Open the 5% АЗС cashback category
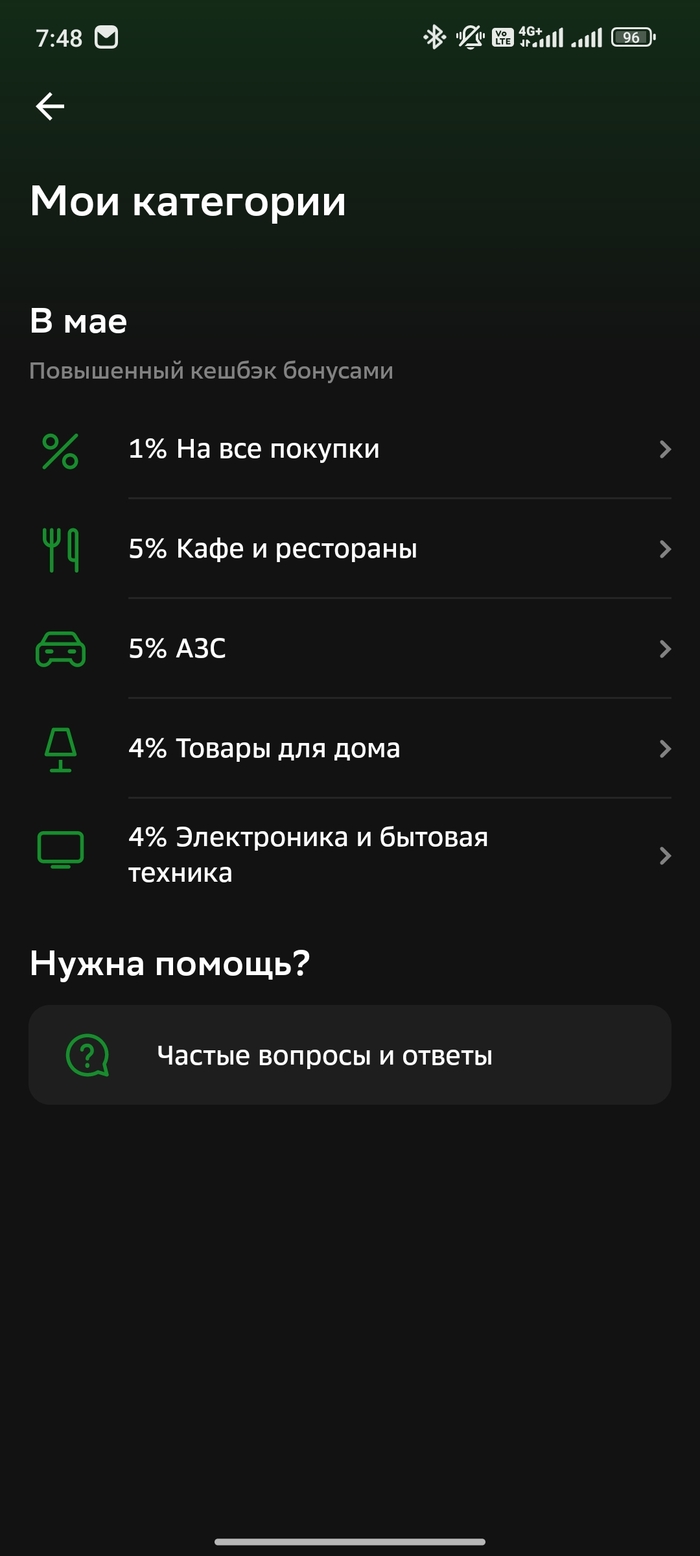Screen dimensions: 700x1556 click(350, 649)
